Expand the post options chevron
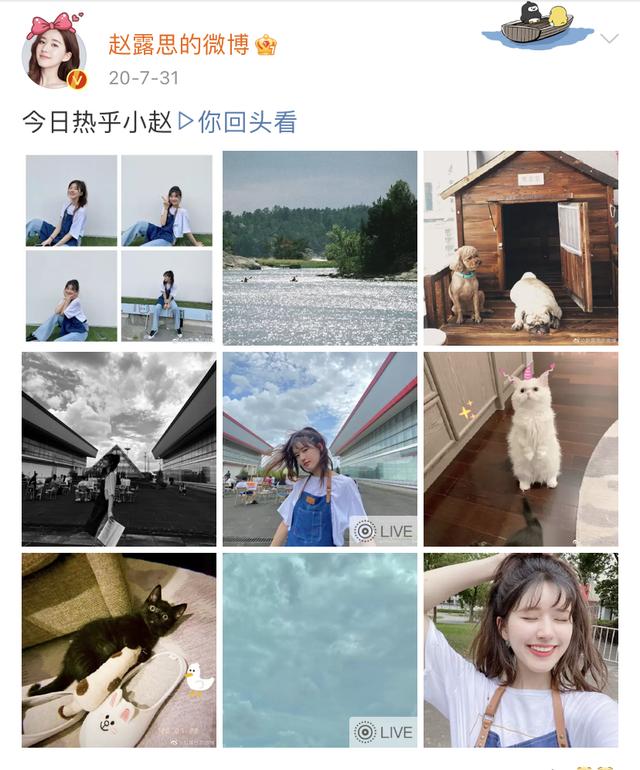Screen dimensions: 640x770 [609, 39]
